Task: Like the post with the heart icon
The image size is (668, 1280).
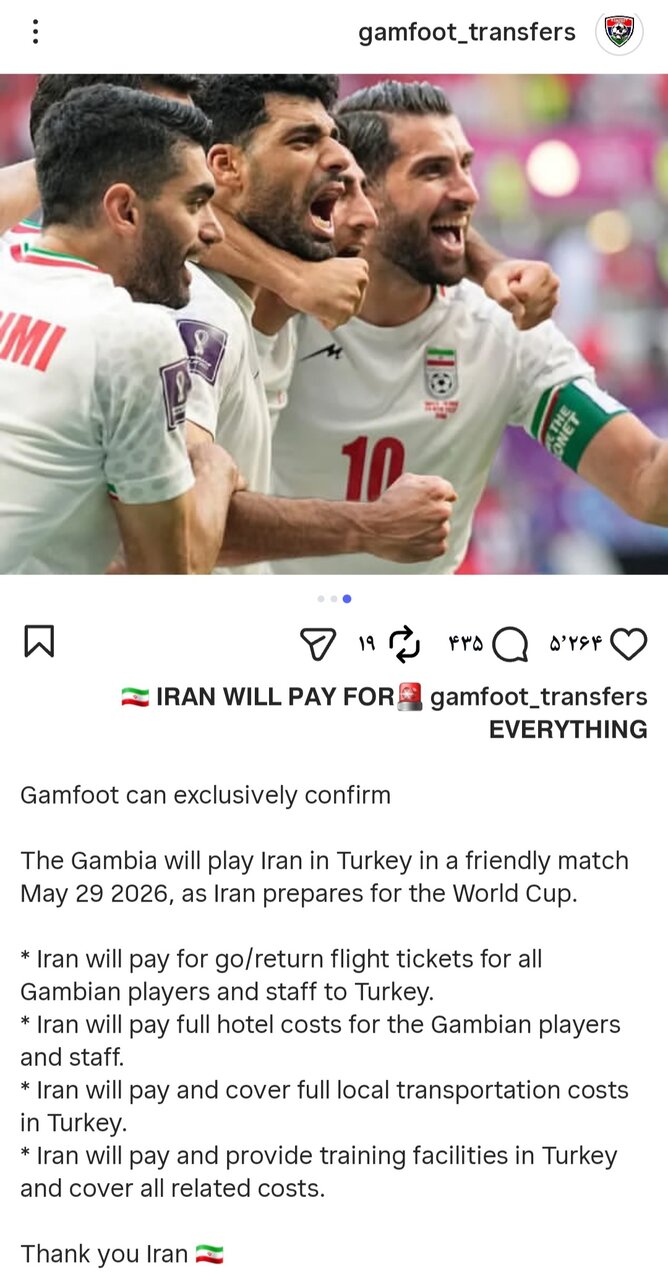Action: click(628, 644)
